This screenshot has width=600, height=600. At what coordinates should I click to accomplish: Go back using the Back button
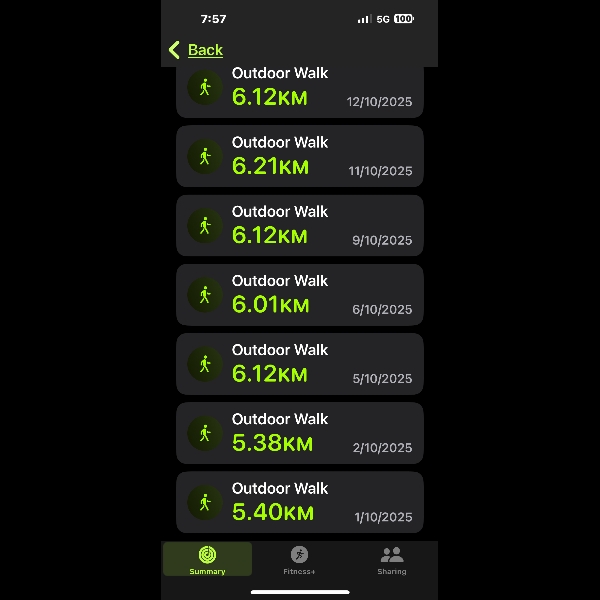(196, 50)
